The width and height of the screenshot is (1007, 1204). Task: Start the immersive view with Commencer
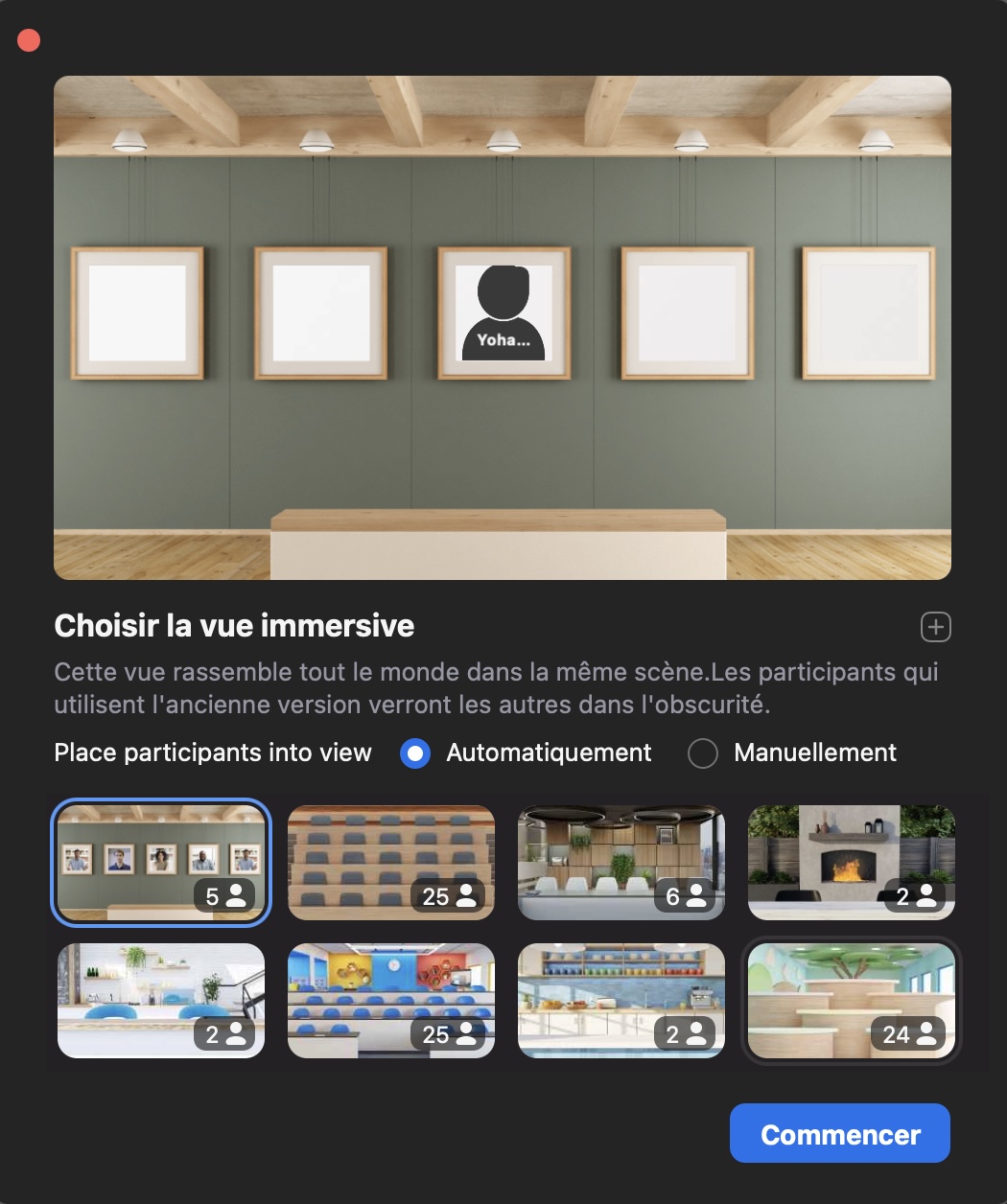[x=840, y=1135]
